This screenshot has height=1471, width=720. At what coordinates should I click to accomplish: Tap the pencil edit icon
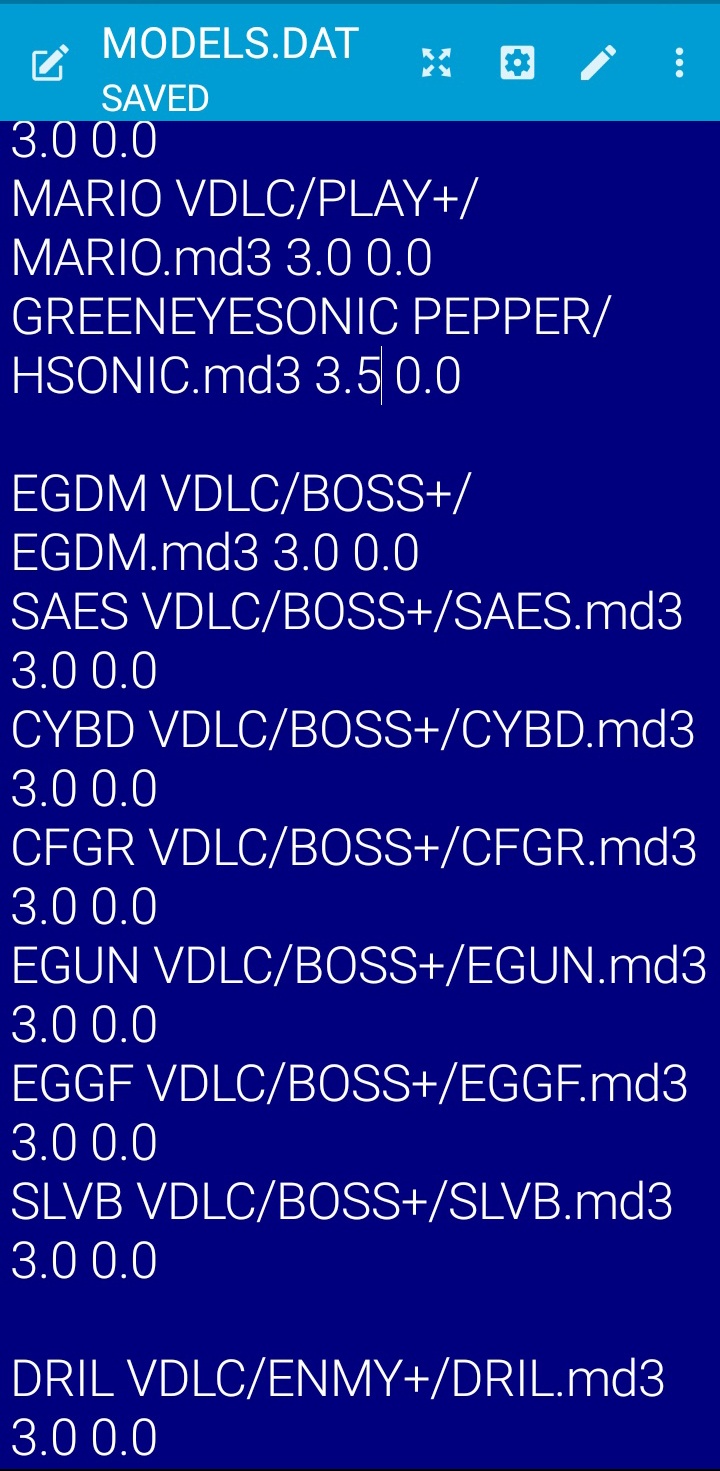(x=598, y=63)
